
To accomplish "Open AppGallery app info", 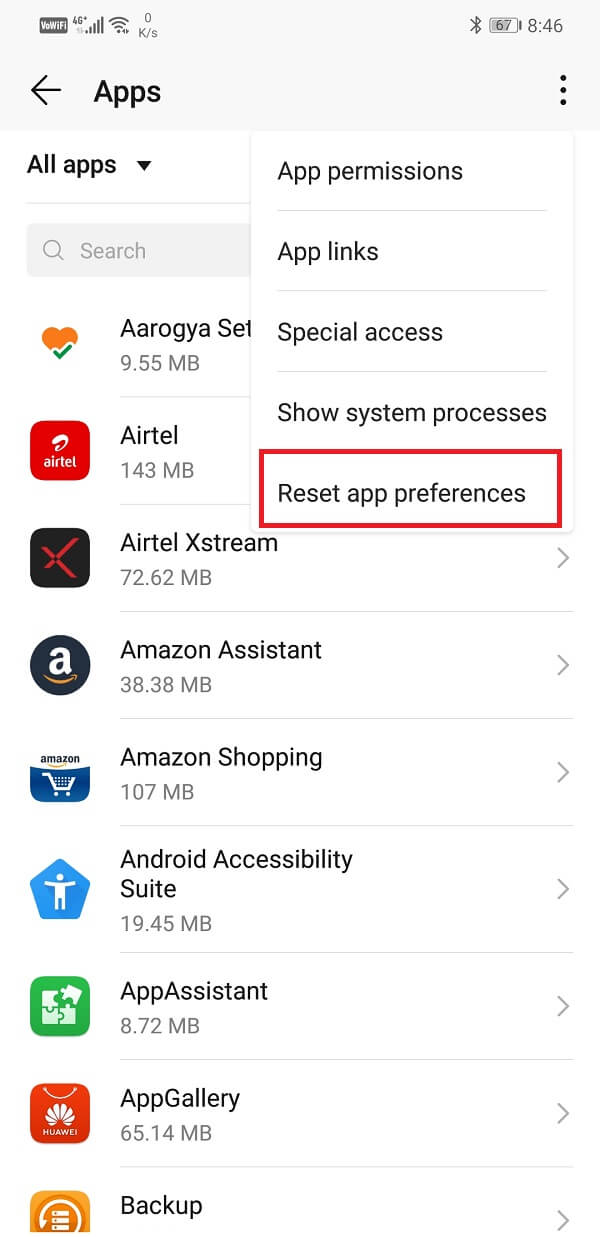I will tap(300, 1113).
